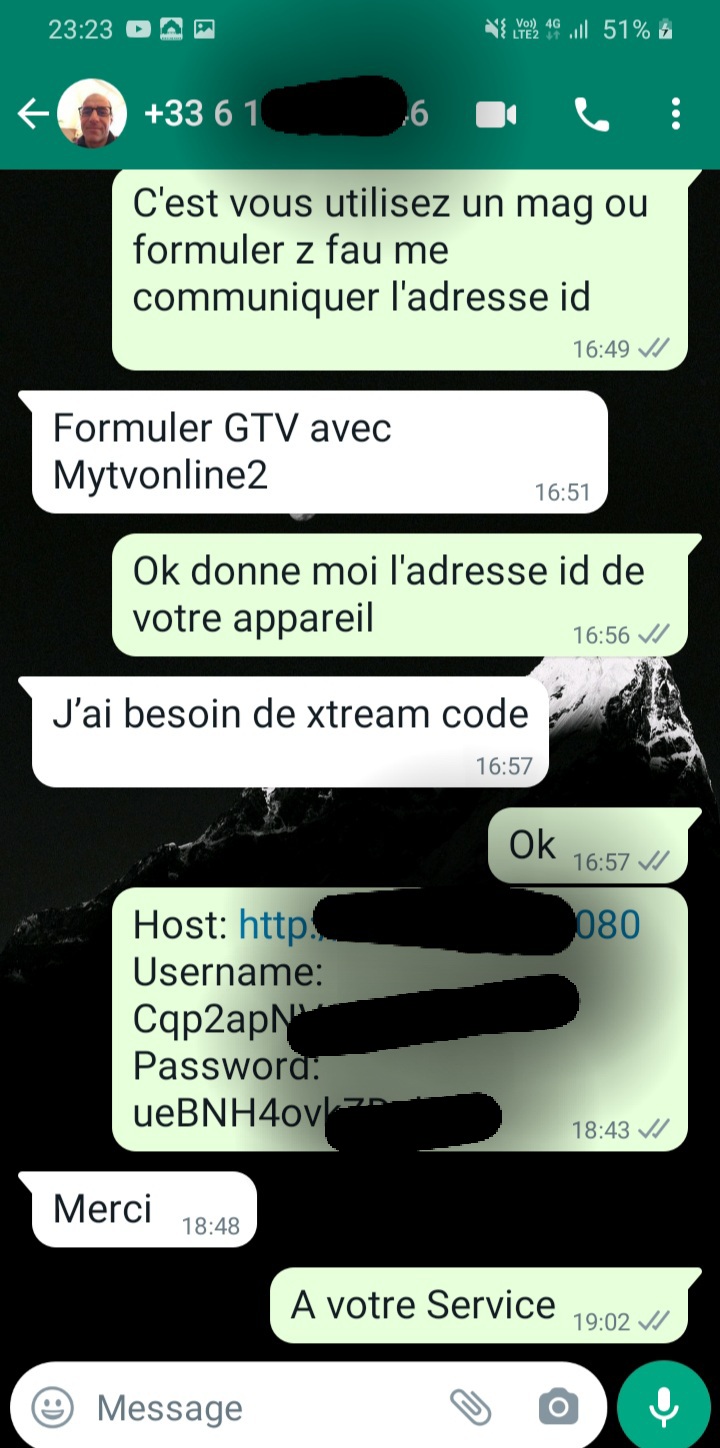Open the contact's profile photo
Viewport: 720px width, 1448px height.
click(x=93, y=114)
